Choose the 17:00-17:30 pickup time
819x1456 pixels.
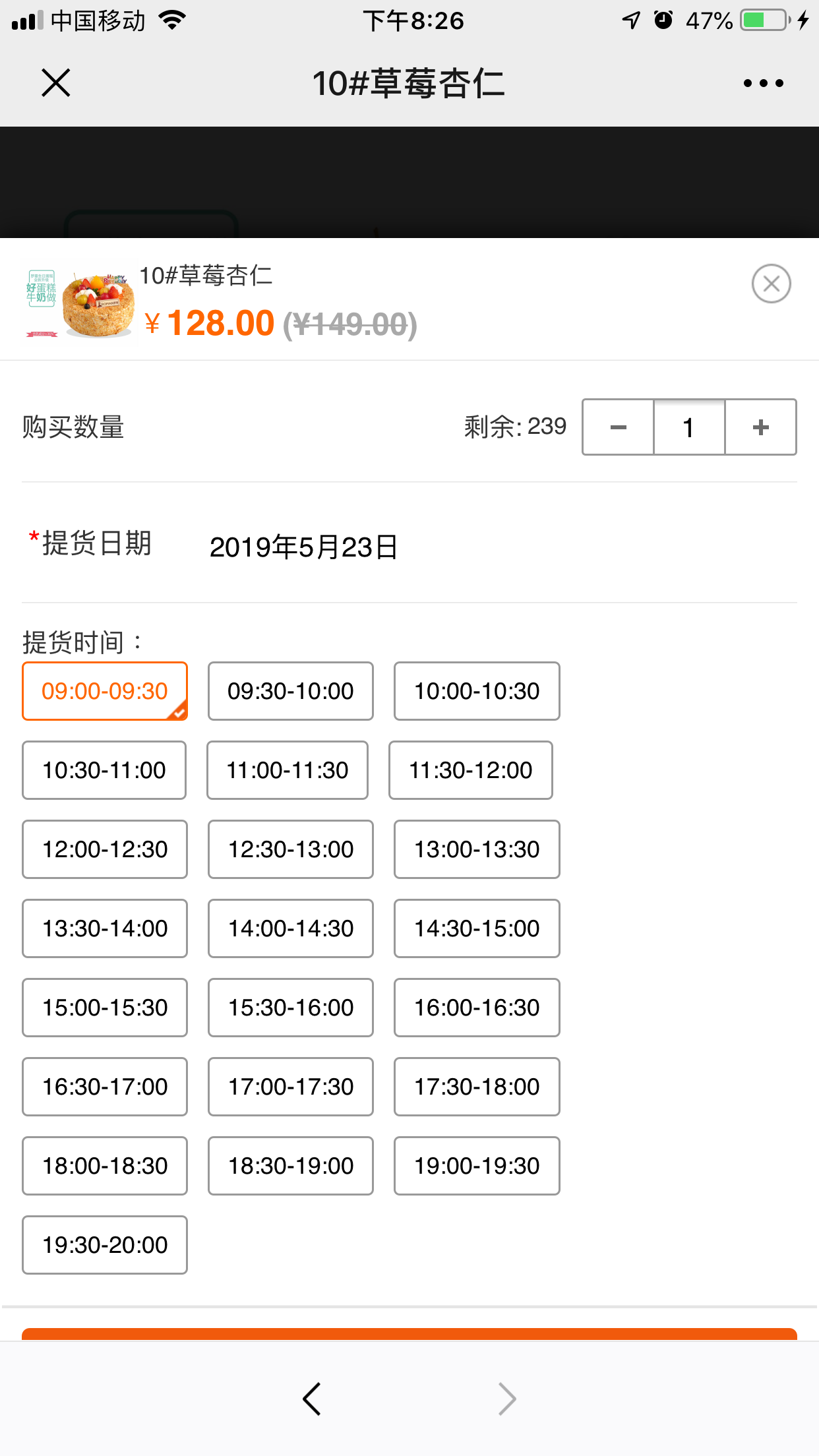pyautogui.click(x=291, y=1087)
